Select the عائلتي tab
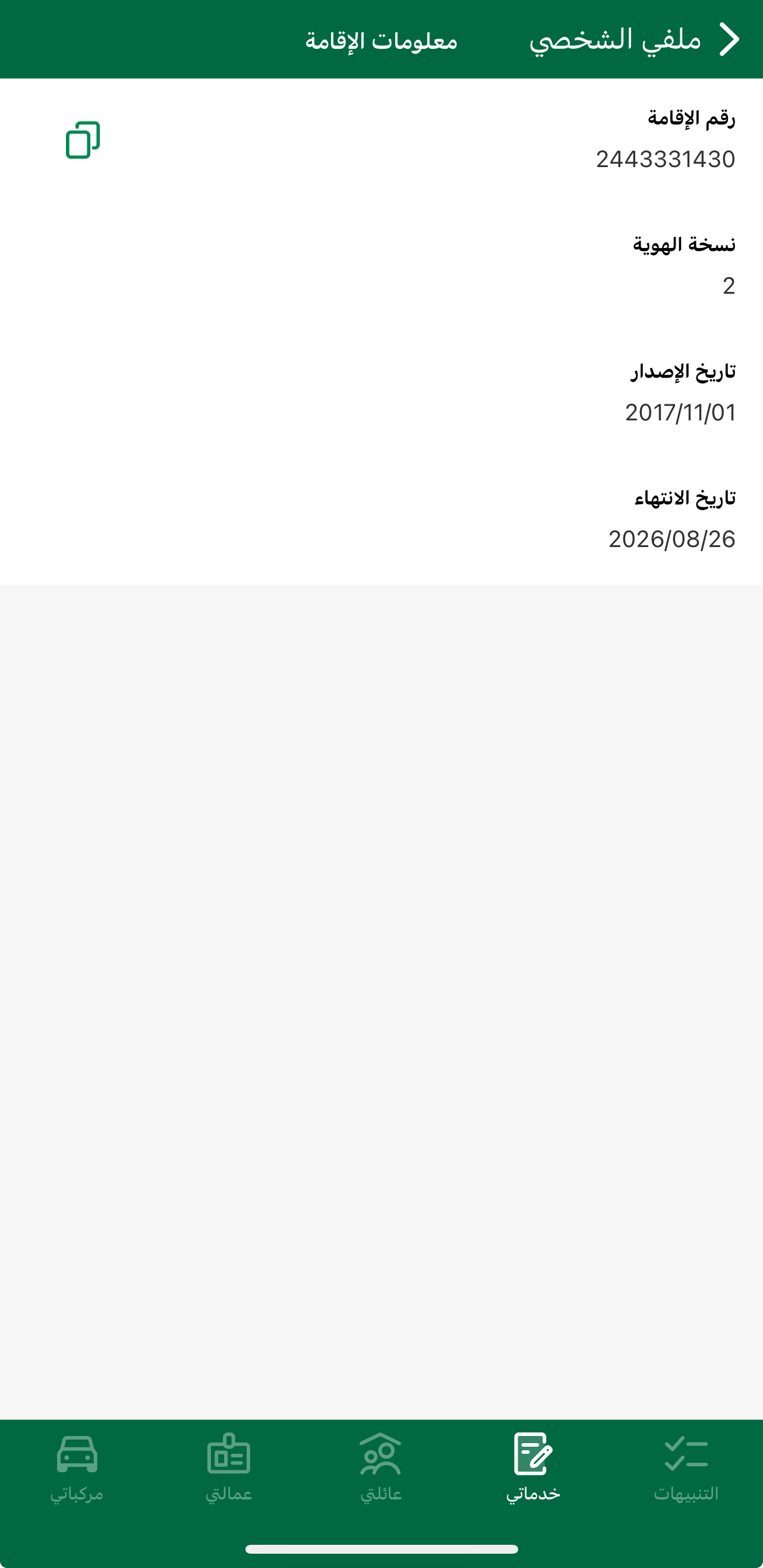 click(381, 1468)
